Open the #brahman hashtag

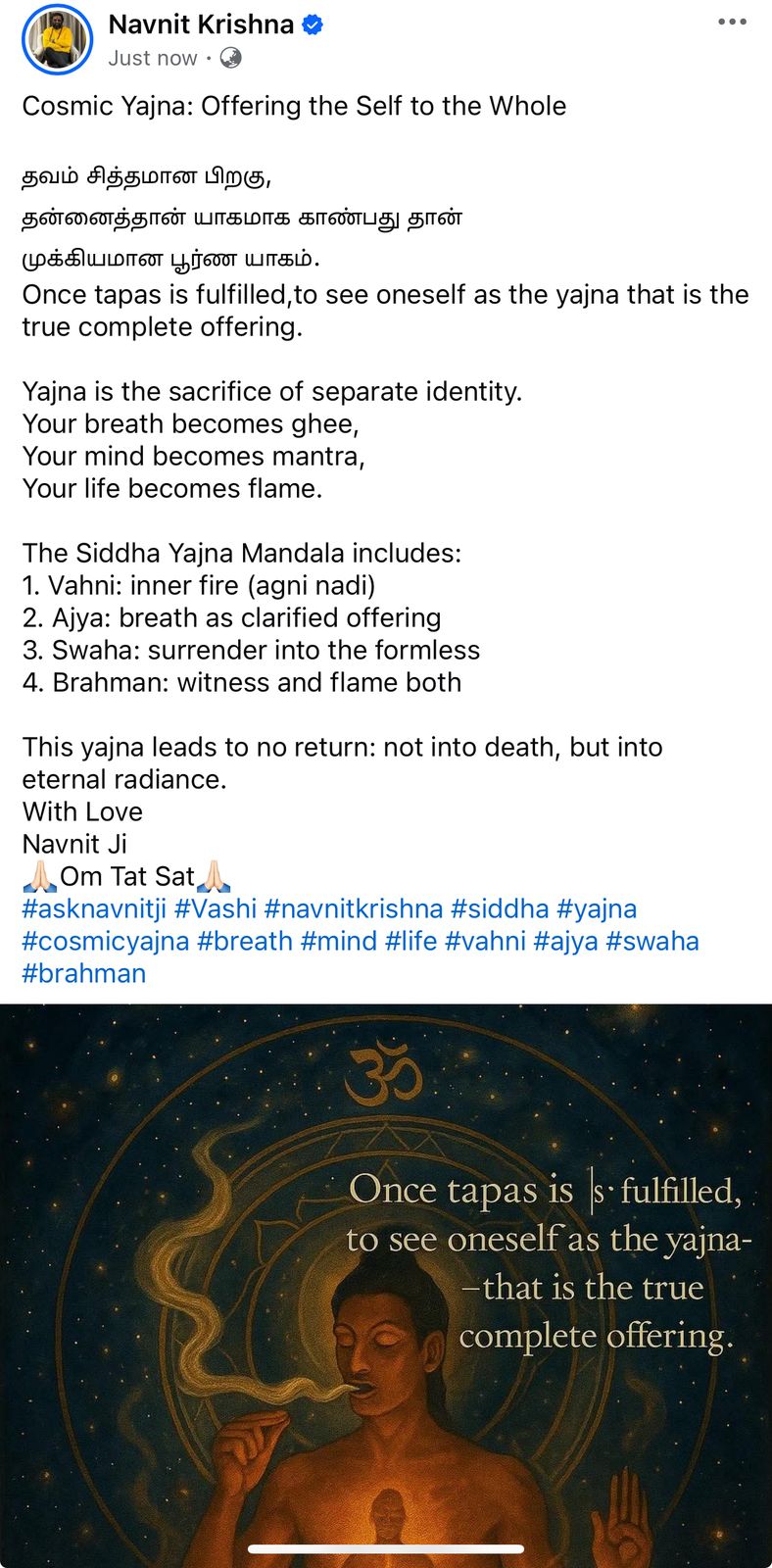[x=84, y=973]
